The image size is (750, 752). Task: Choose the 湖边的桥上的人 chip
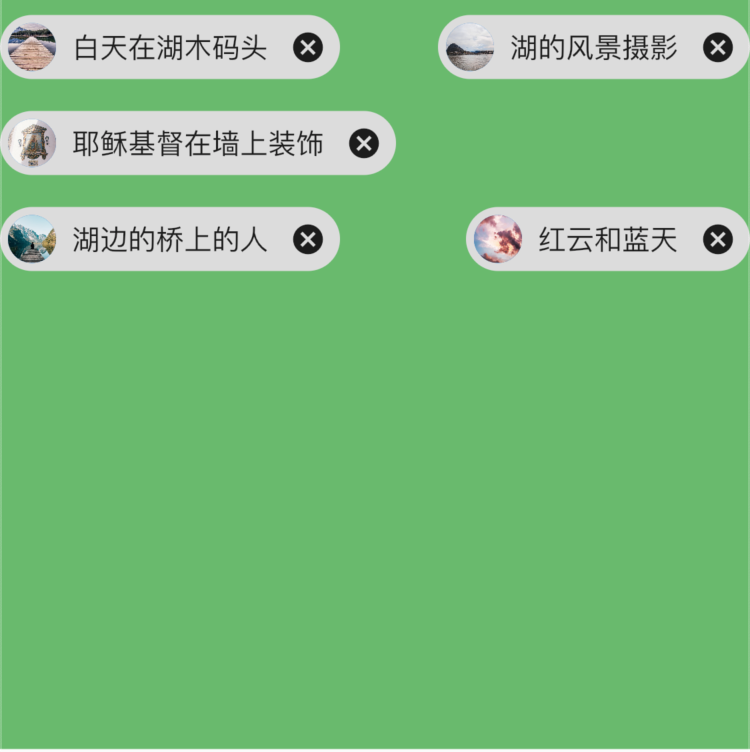[x=170, y=239]
